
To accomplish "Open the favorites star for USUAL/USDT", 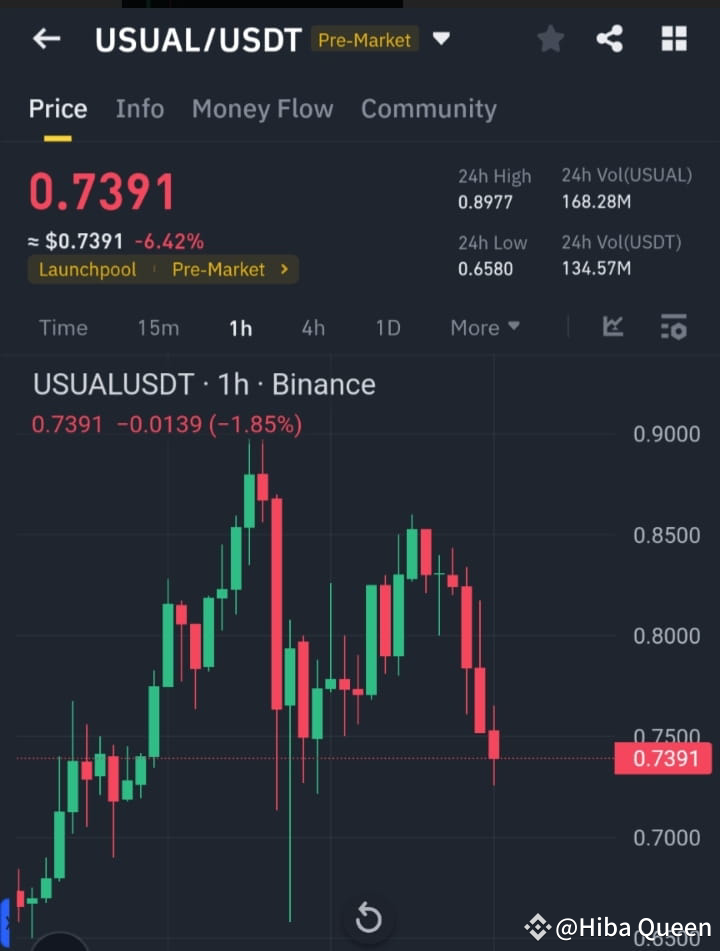I will point(549,38).
